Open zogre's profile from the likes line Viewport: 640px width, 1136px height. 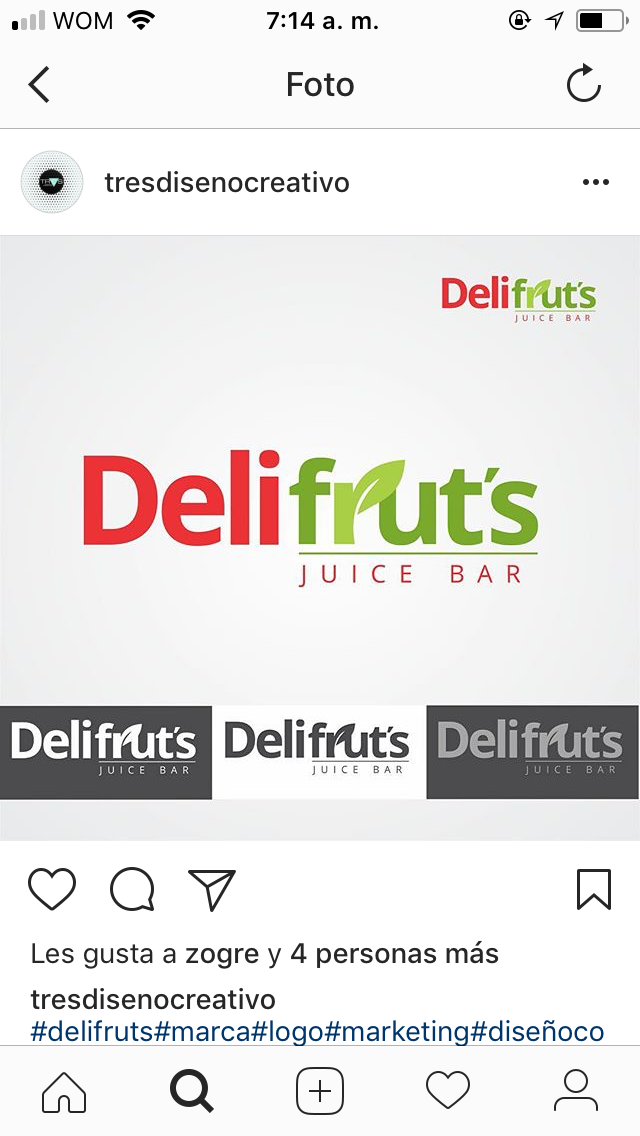click(222, 954)
